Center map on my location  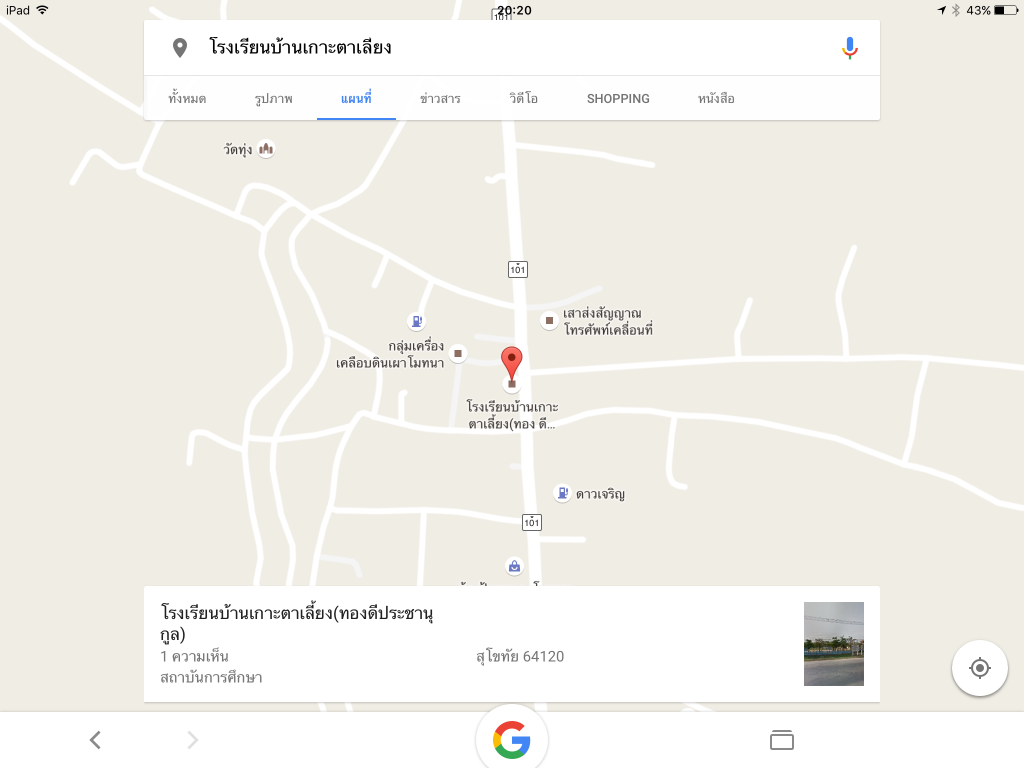click(x=980, y=668)
